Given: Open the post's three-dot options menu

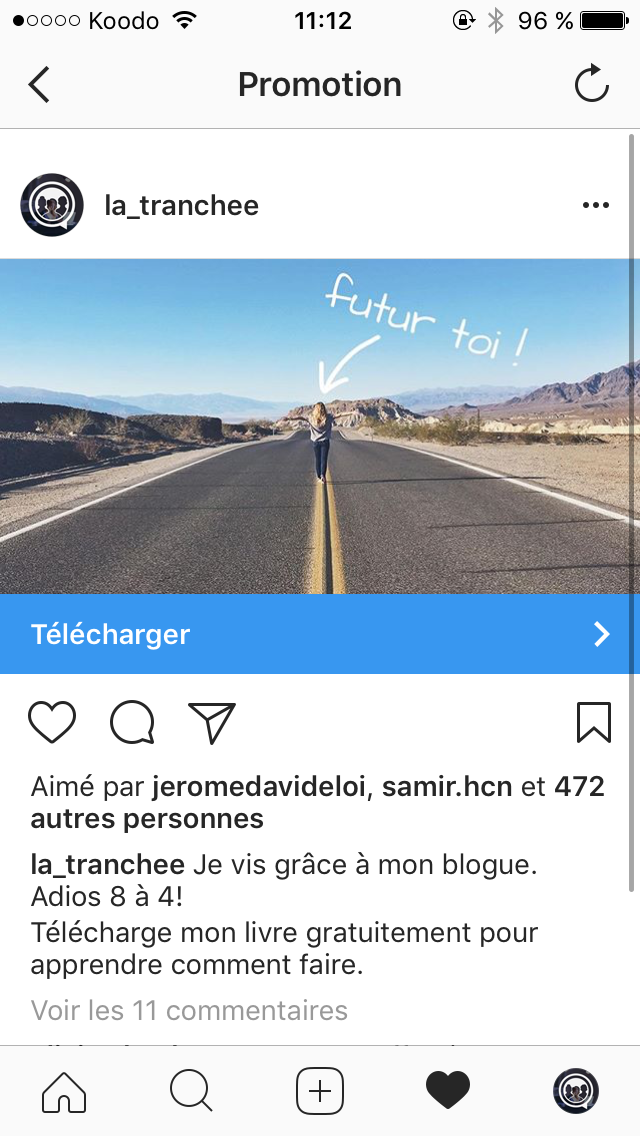Looking at the screenshot, I should [x=596, y=205].
